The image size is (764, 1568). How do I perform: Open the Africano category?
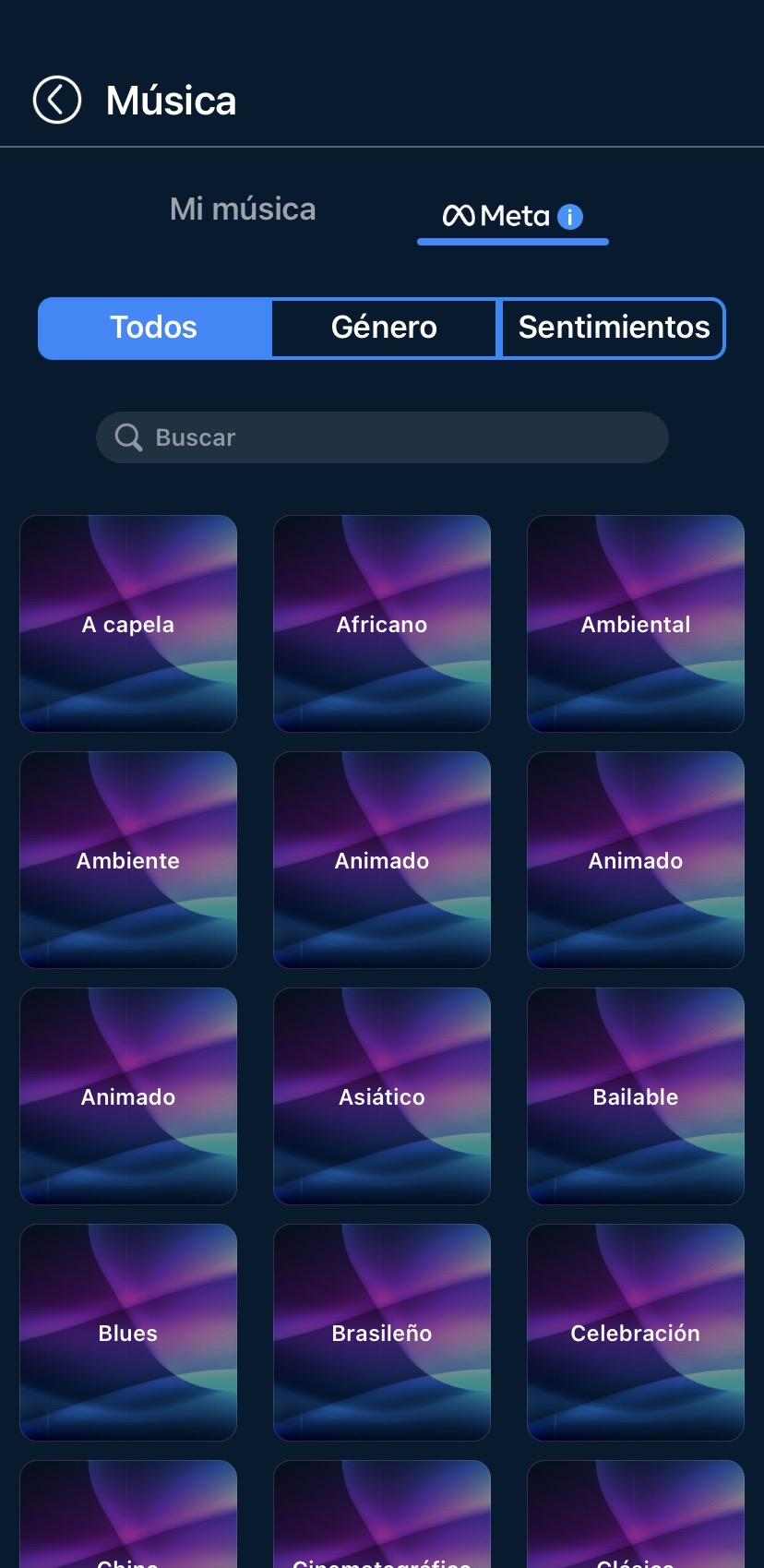[382, 624]
